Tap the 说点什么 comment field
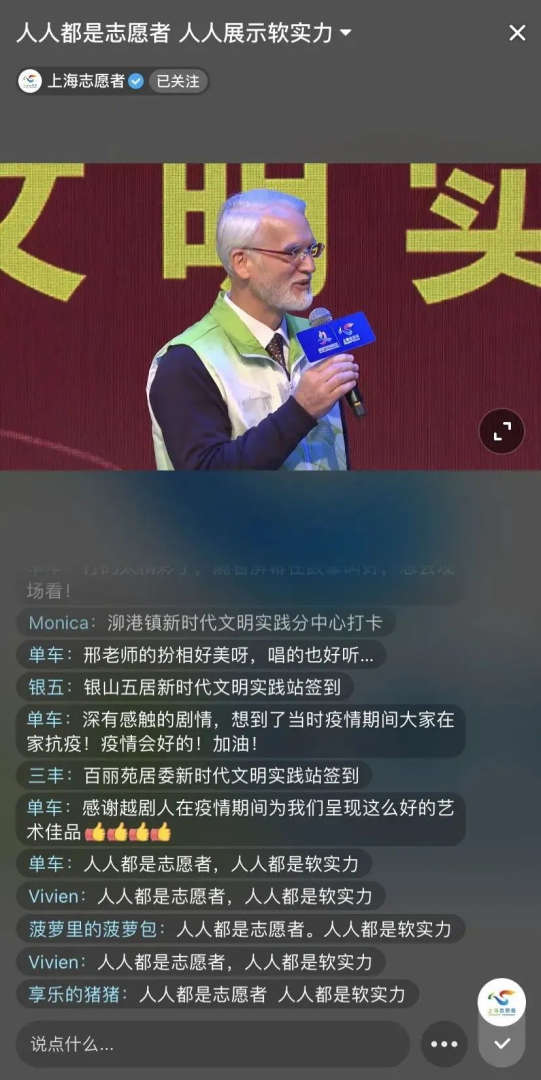Viewport: 541px width, 1080px height. (212, 1044)
